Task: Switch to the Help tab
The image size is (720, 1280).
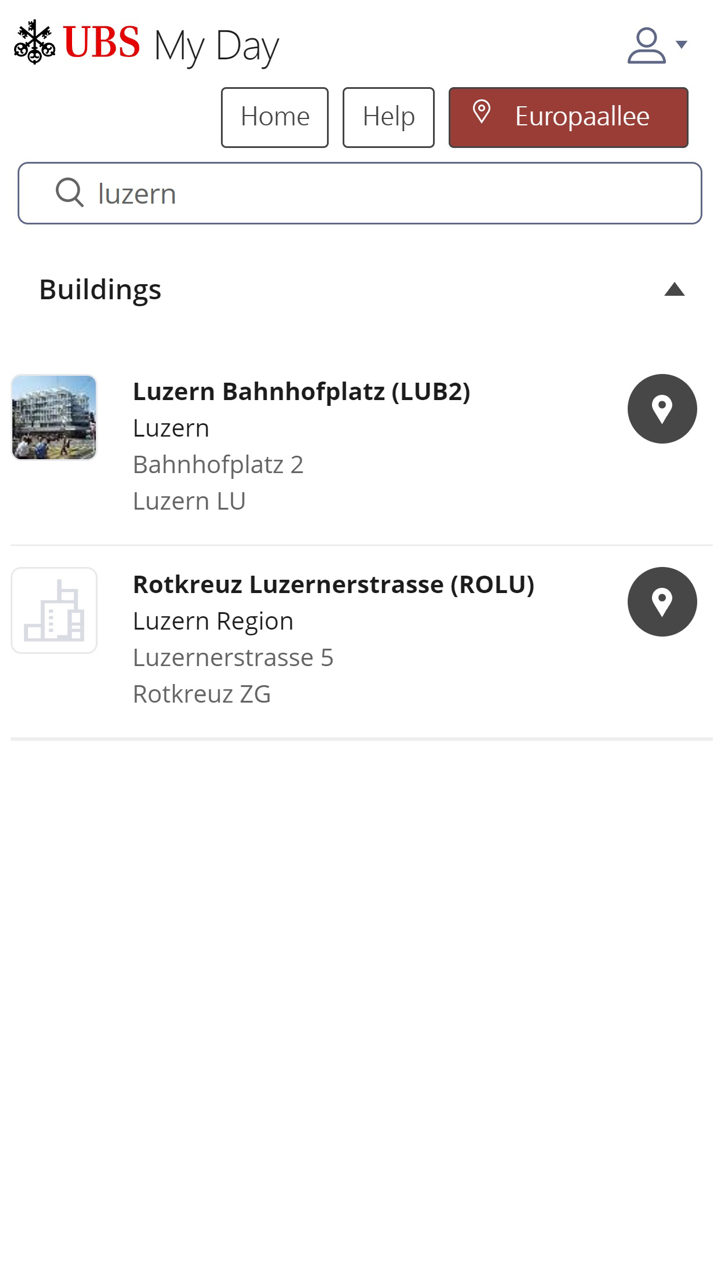Action: click(x=388, y=117)
